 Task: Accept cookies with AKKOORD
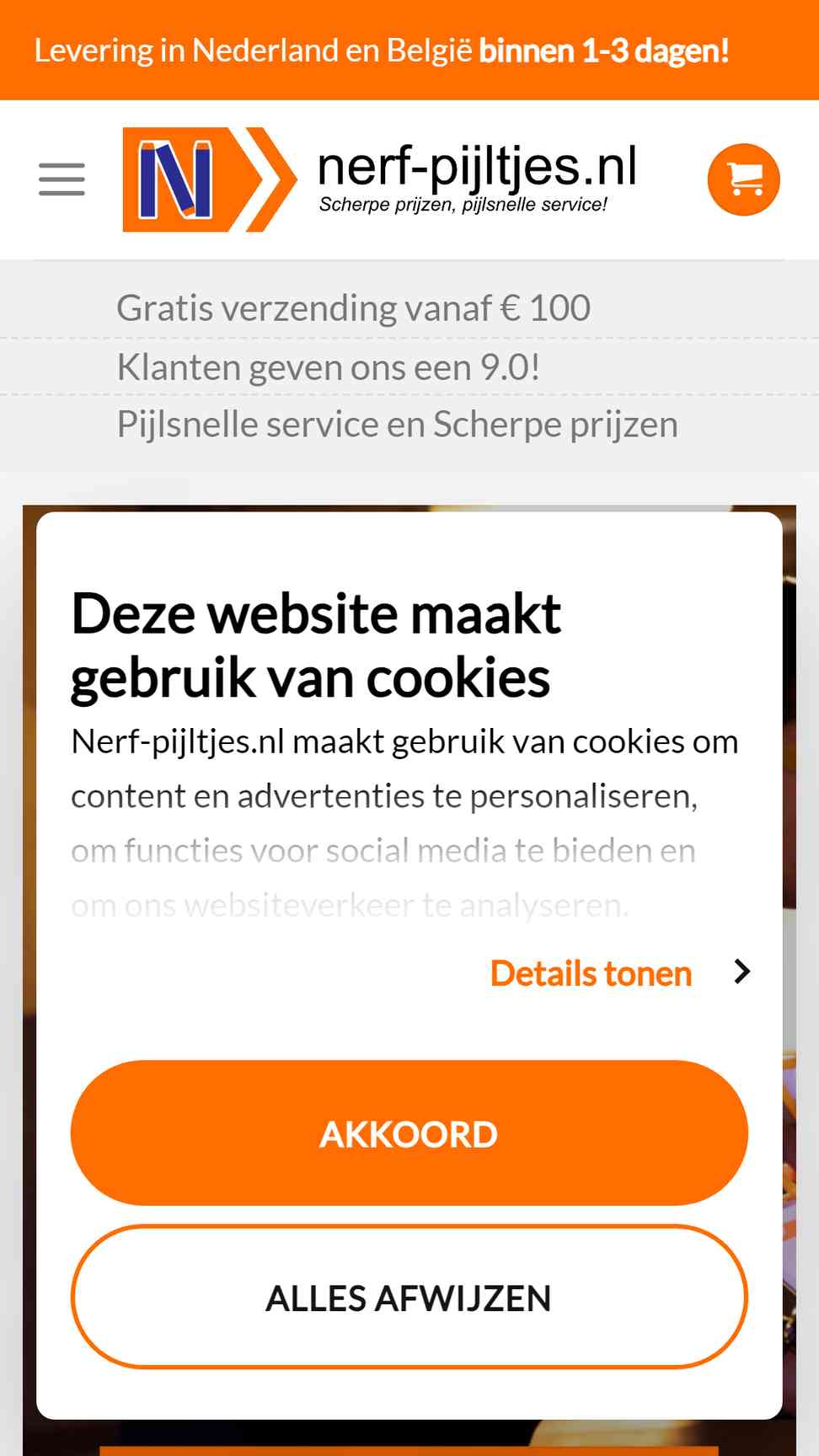coord(409,1133)
